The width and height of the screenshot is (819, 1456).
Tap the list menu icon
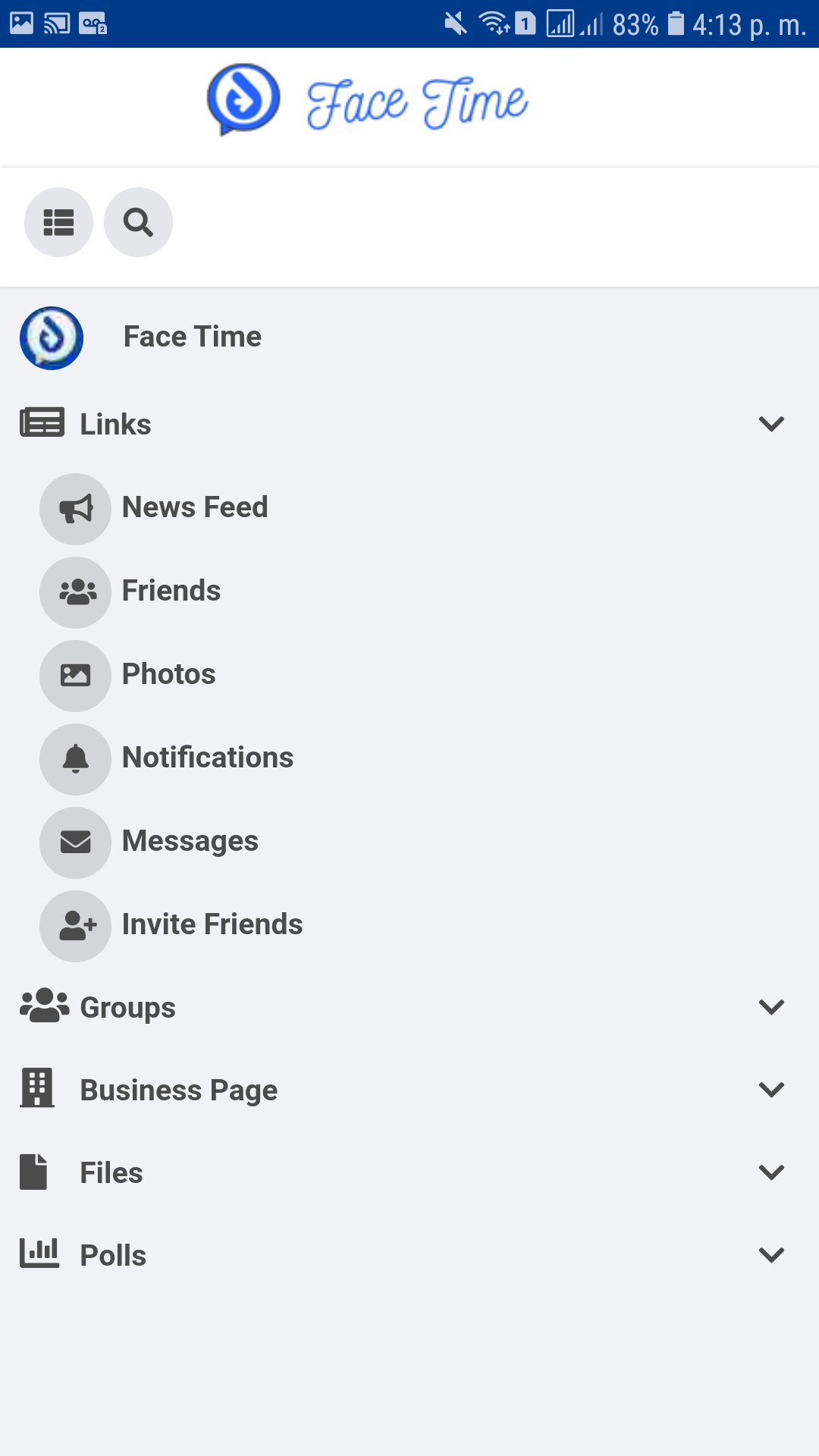(58, 222)
